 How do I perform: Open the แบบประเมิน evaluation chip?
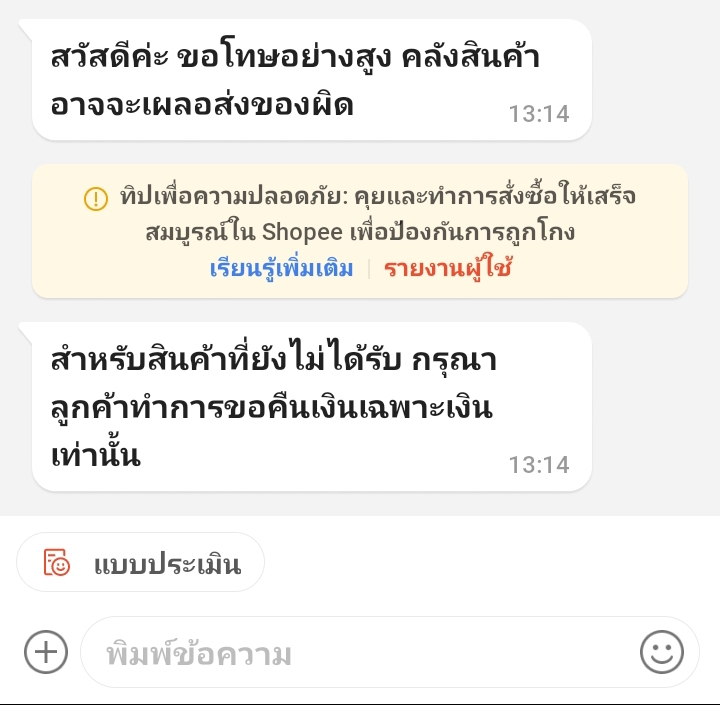pos(141,562)
